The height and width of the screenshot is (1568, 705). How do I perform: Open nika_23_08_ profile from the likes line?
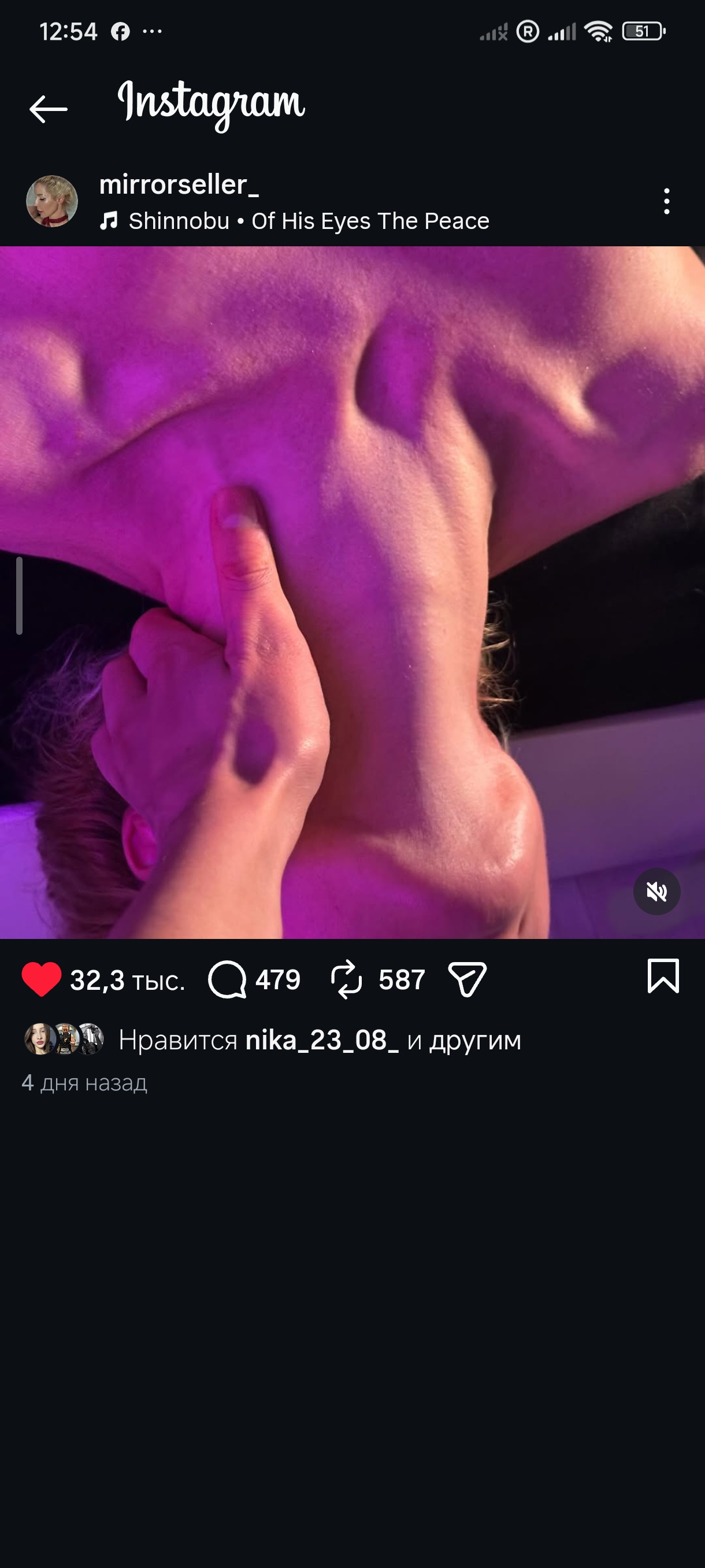coord(322,1040)
